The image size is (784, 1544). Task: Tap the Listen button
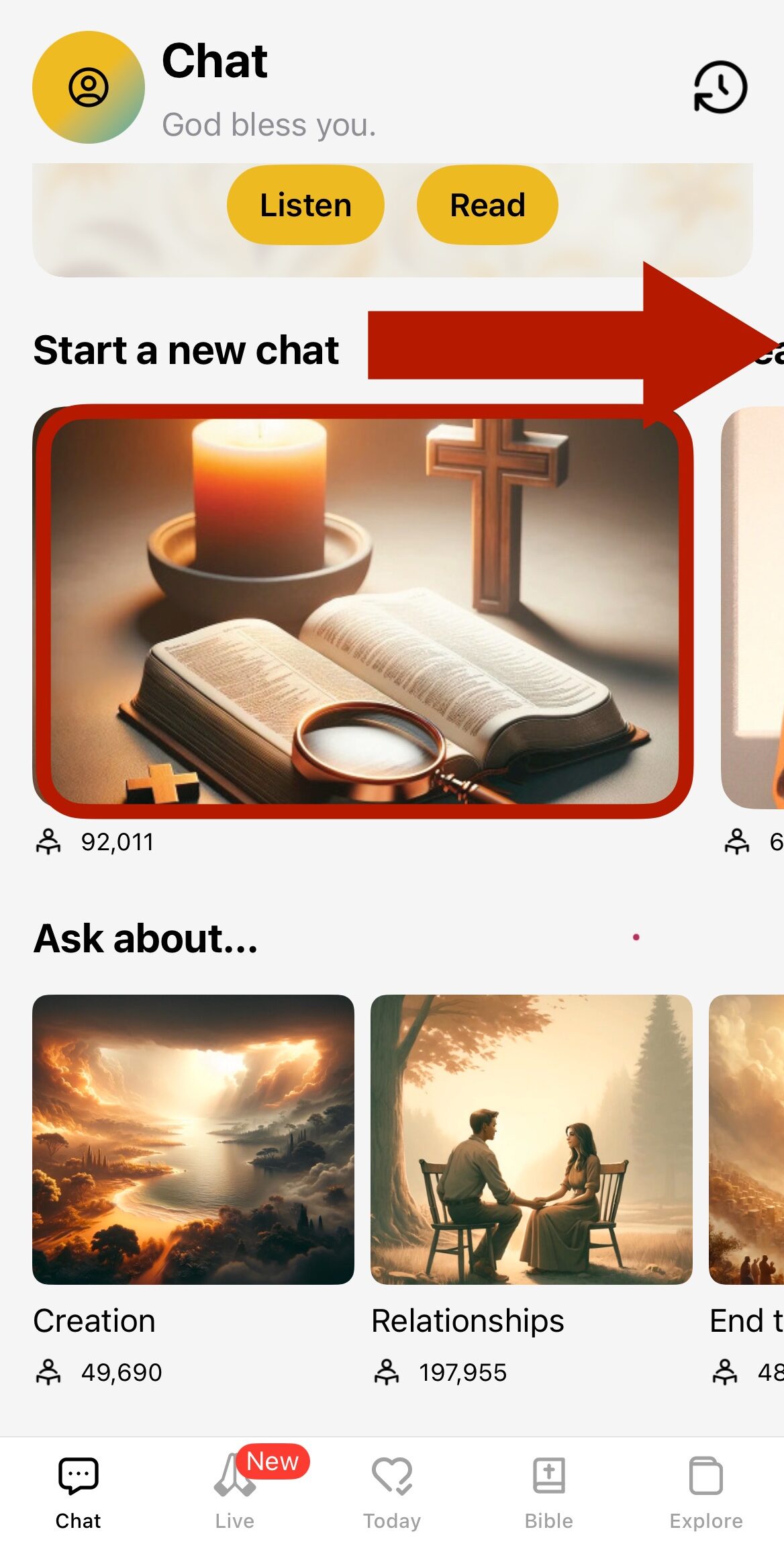tap(305, 205)
